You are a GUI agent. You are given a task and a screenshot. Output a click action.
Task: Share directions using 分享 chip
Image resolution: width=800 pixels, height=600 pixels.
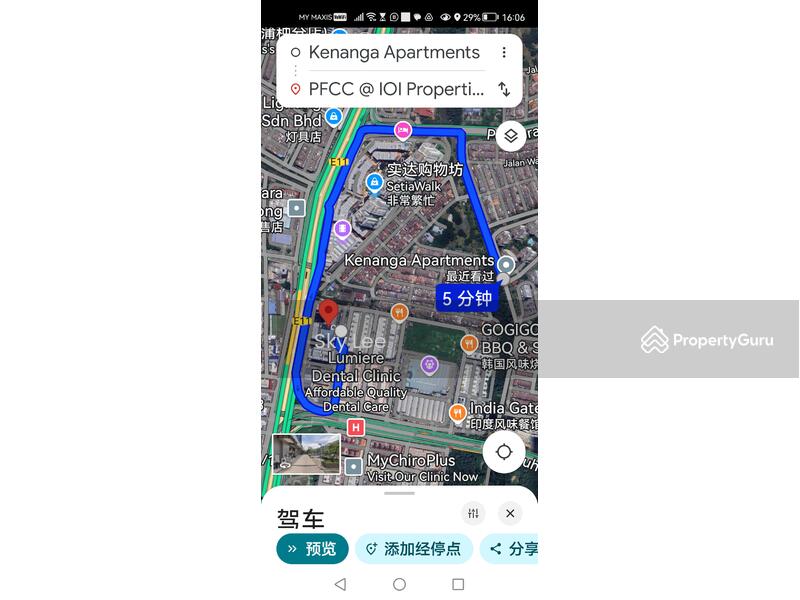(x=512, y=549)
